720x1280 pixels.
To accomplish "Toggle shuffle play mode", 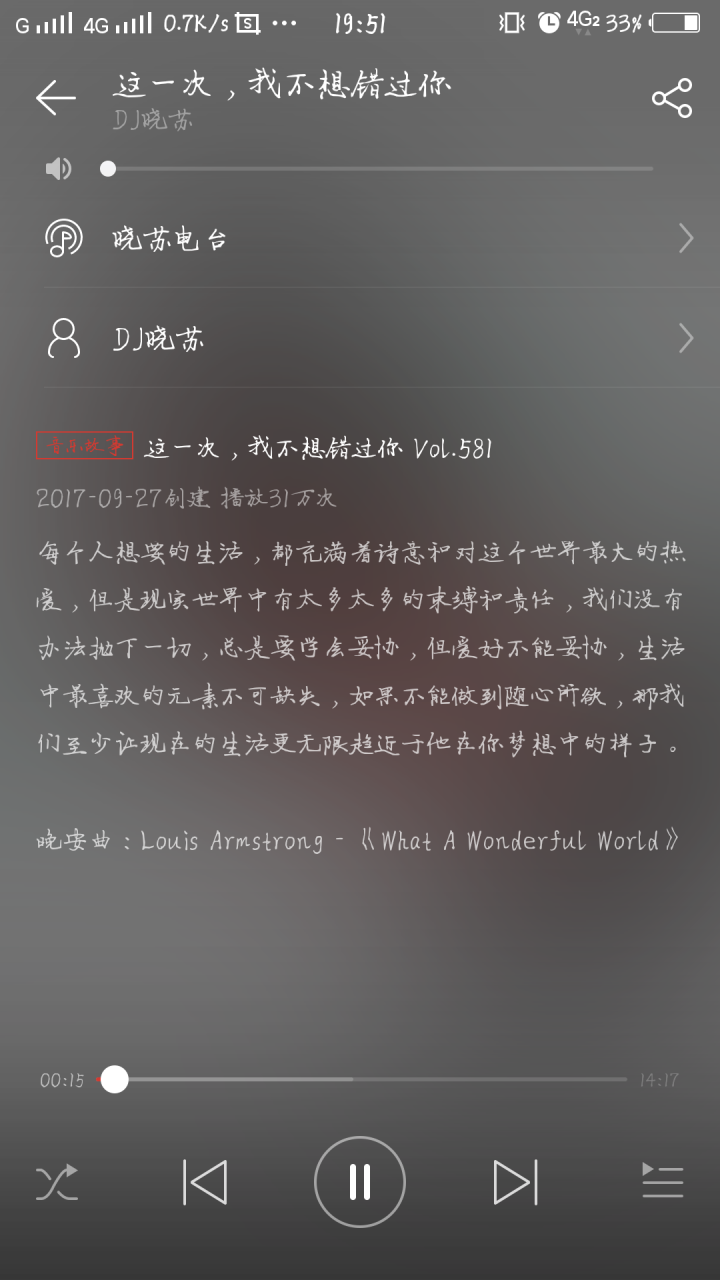I will tap(57, 1183).
